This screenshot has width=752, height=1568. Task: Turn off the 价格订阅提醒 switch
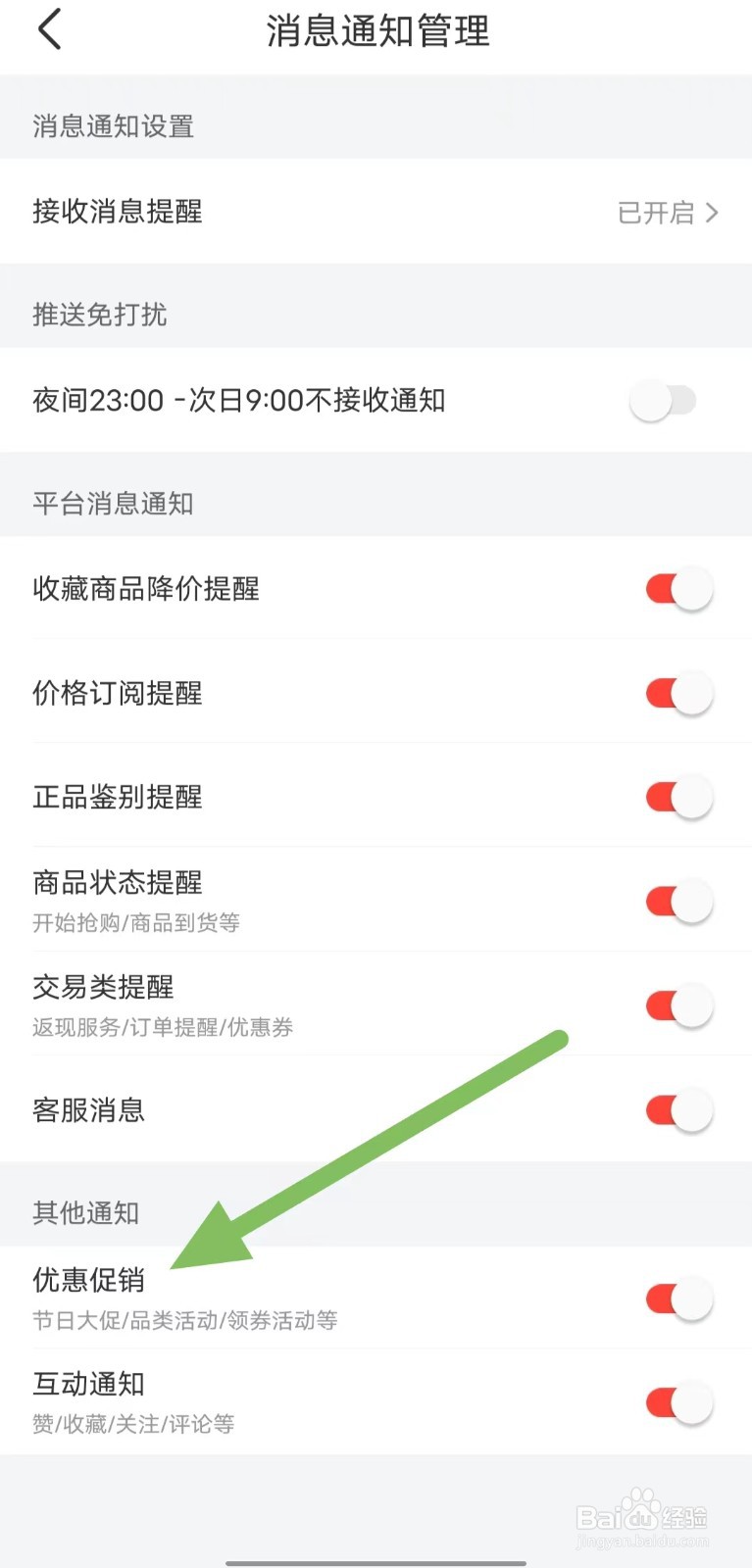coord(677,693)
